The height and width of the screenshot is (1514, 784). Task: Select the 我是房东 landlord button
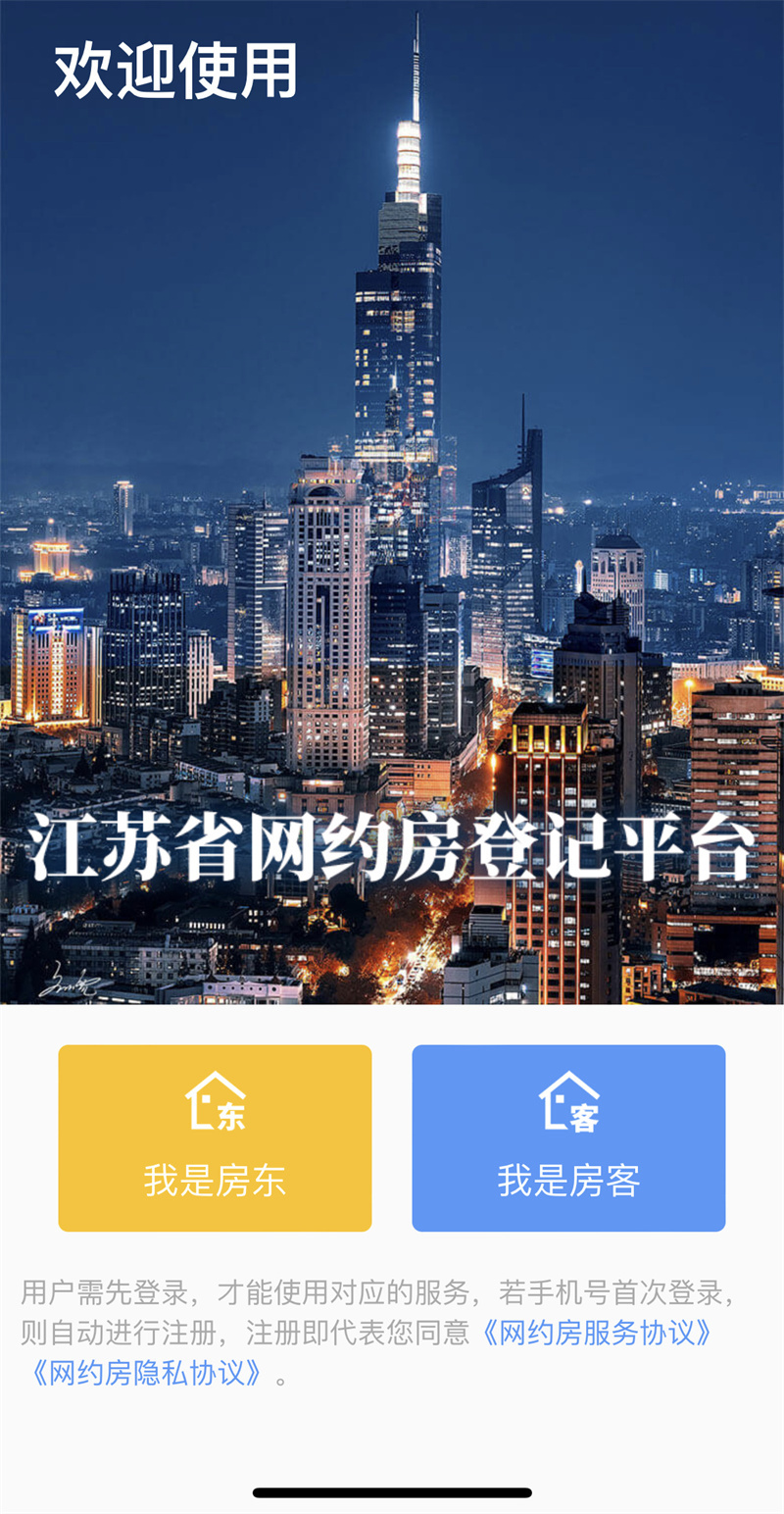[x=215, y=1137]
